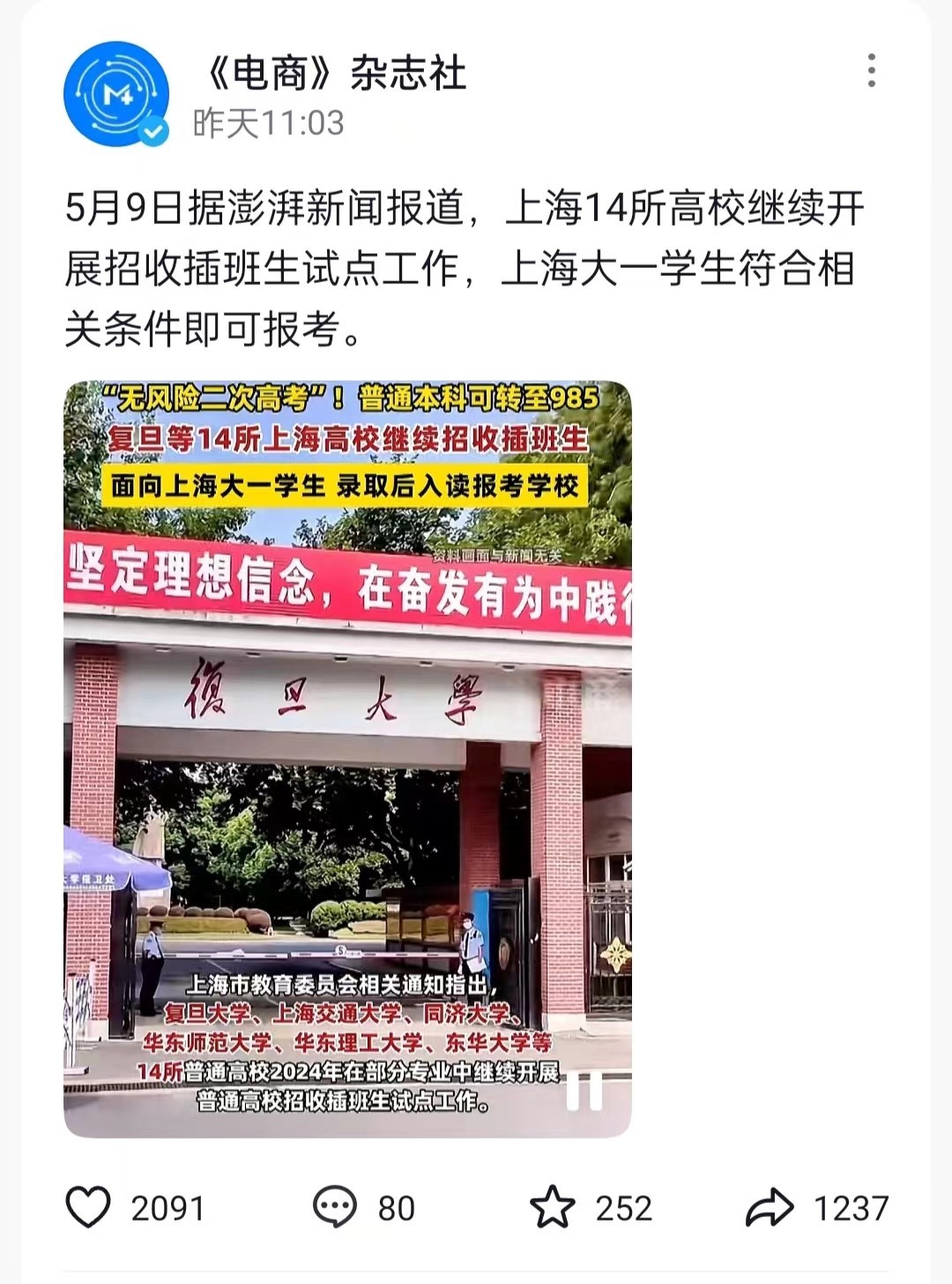Like the post with the heart icon
The height and width of the screenshot is (1284, 952).
pyautogui.click(x=89, y=1207)
